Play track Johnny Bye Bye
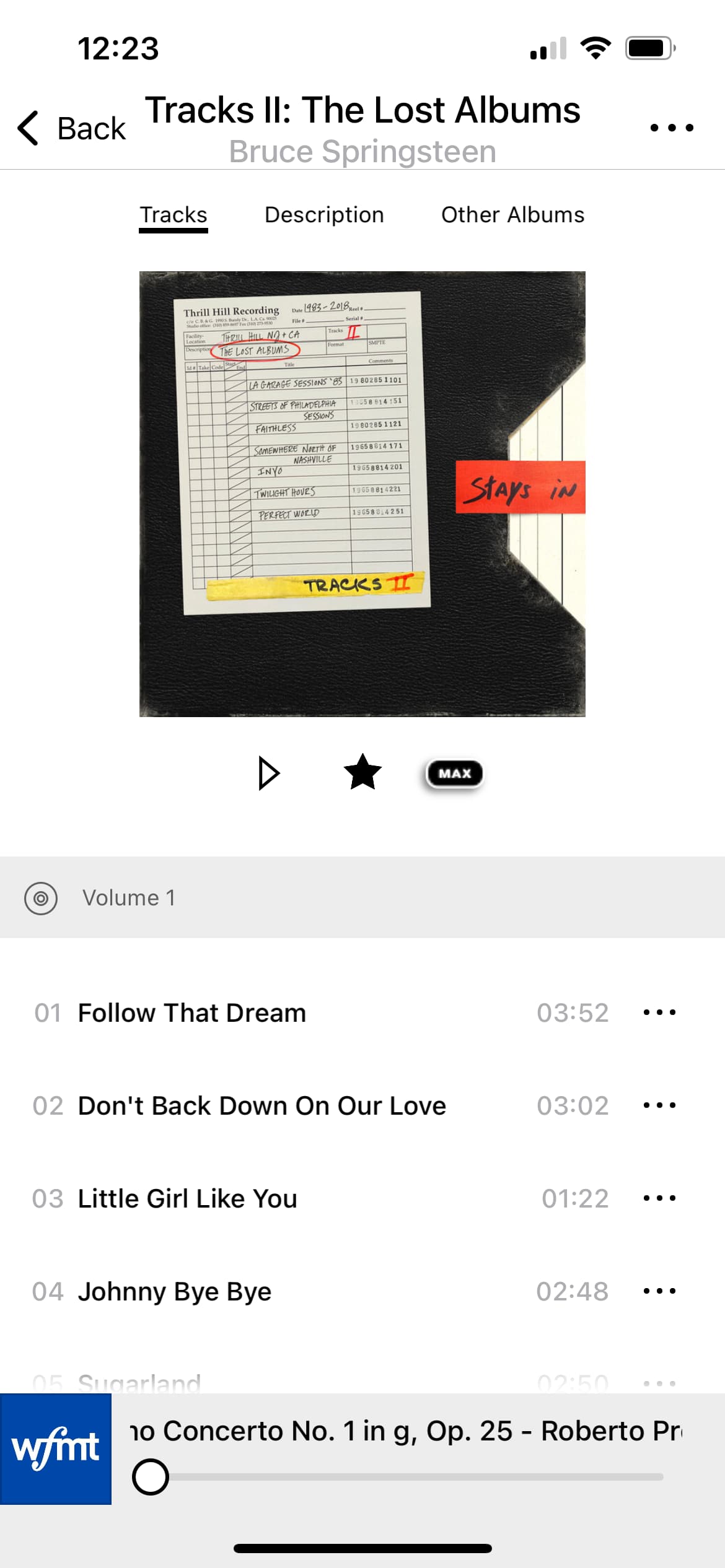725x1568 pixels. (x=175, y=1292)
